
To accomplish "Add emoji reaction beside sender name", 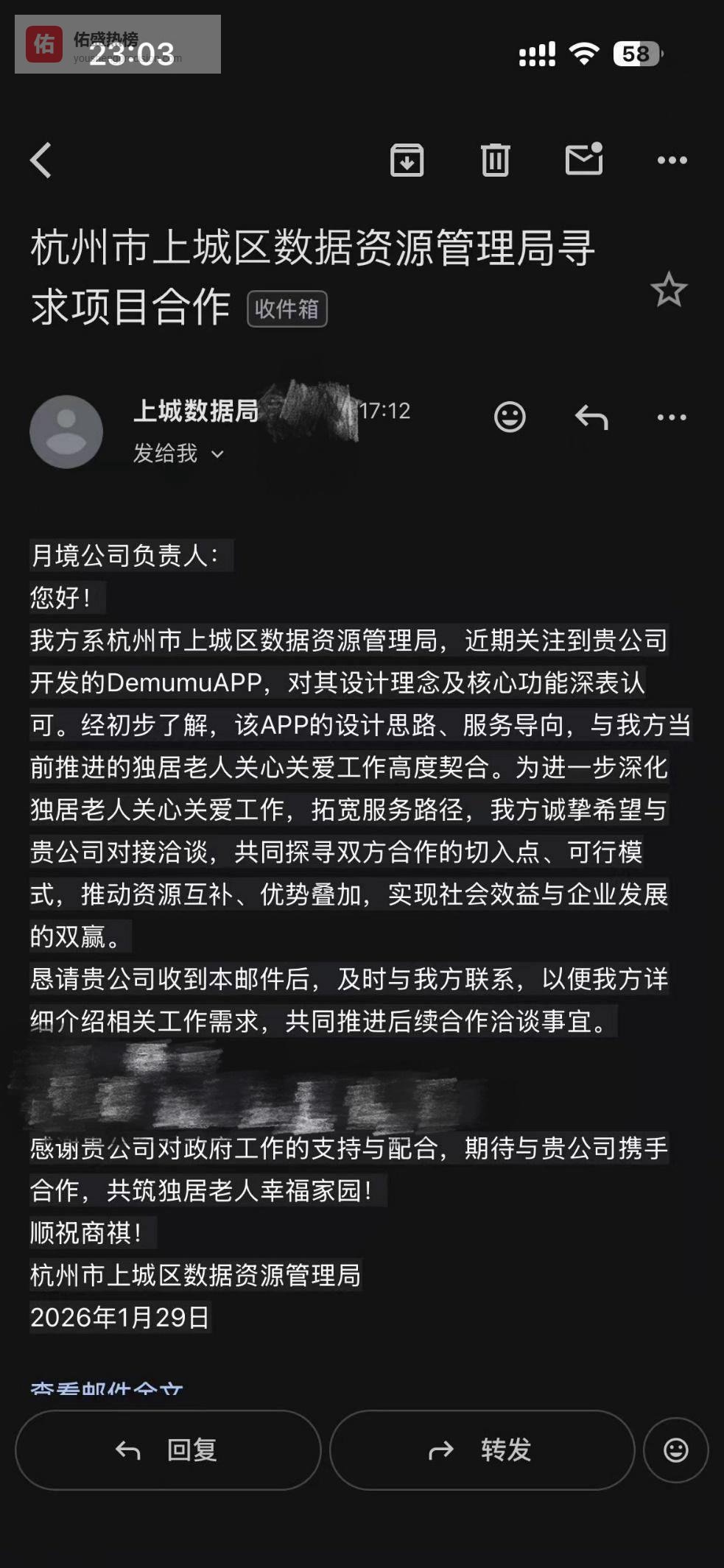I will [510, 417].
